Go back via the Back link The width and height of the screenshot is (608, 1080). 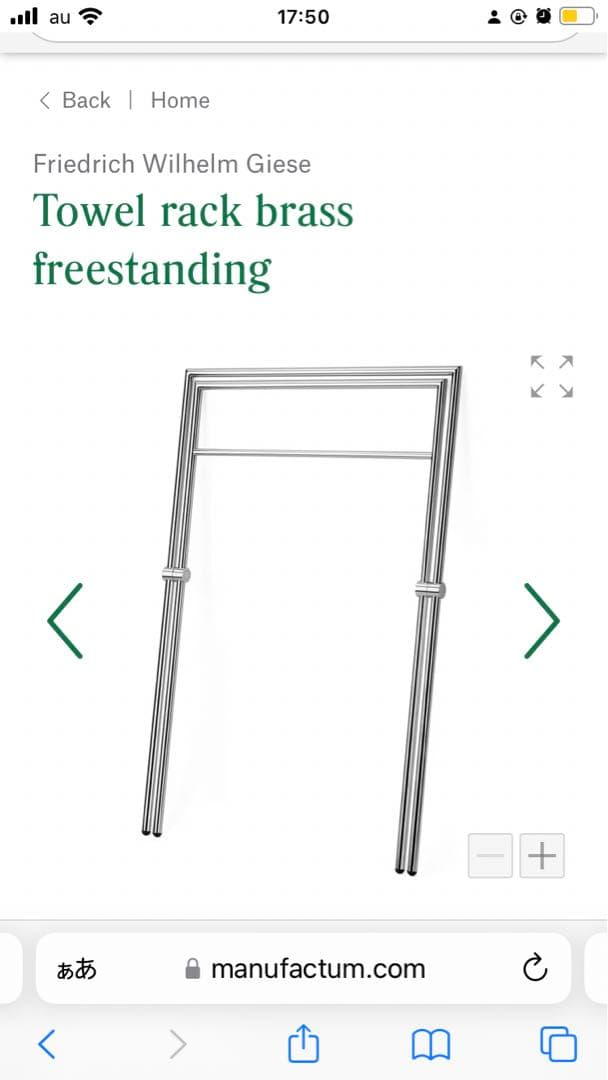pos(75,100)
